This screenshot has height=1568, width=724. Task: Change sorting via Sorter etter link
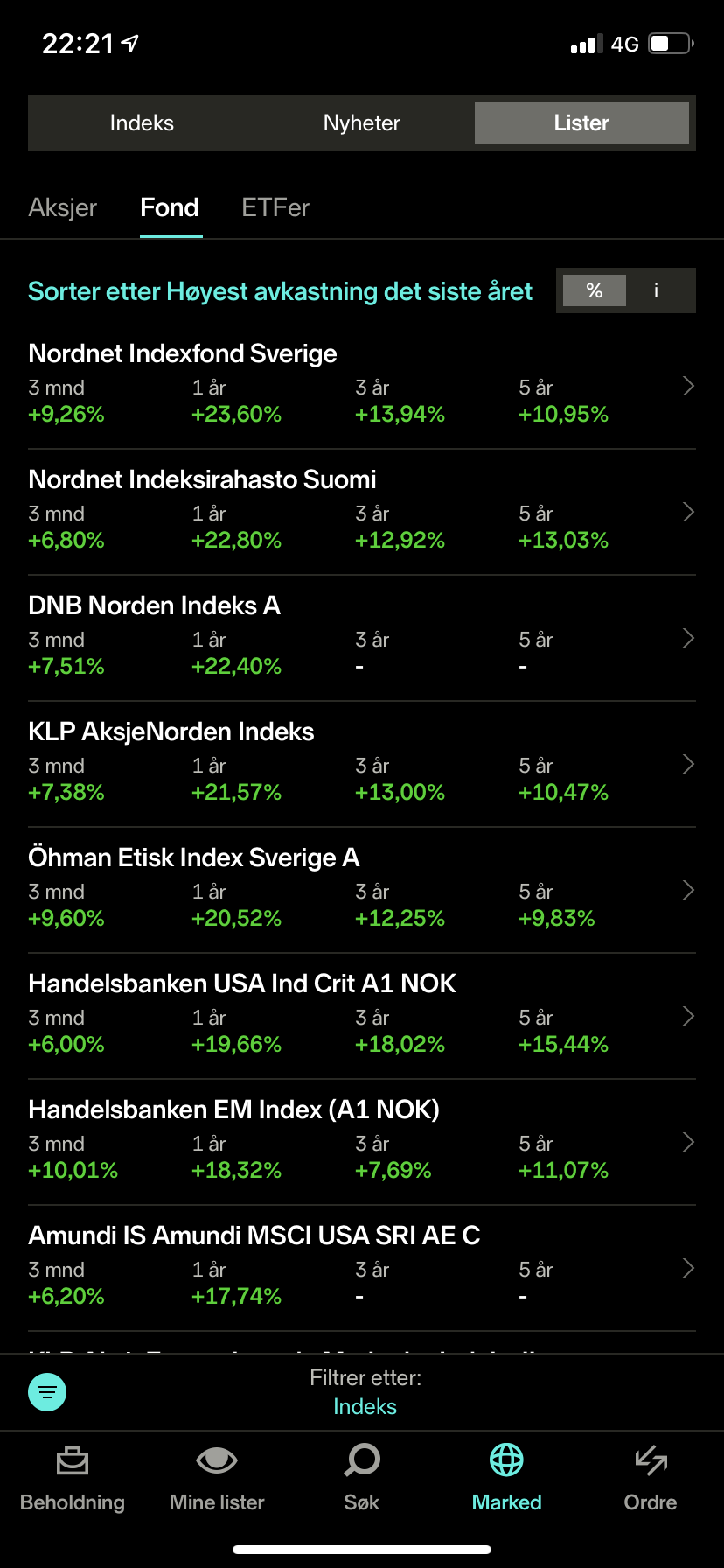[280, 291]
